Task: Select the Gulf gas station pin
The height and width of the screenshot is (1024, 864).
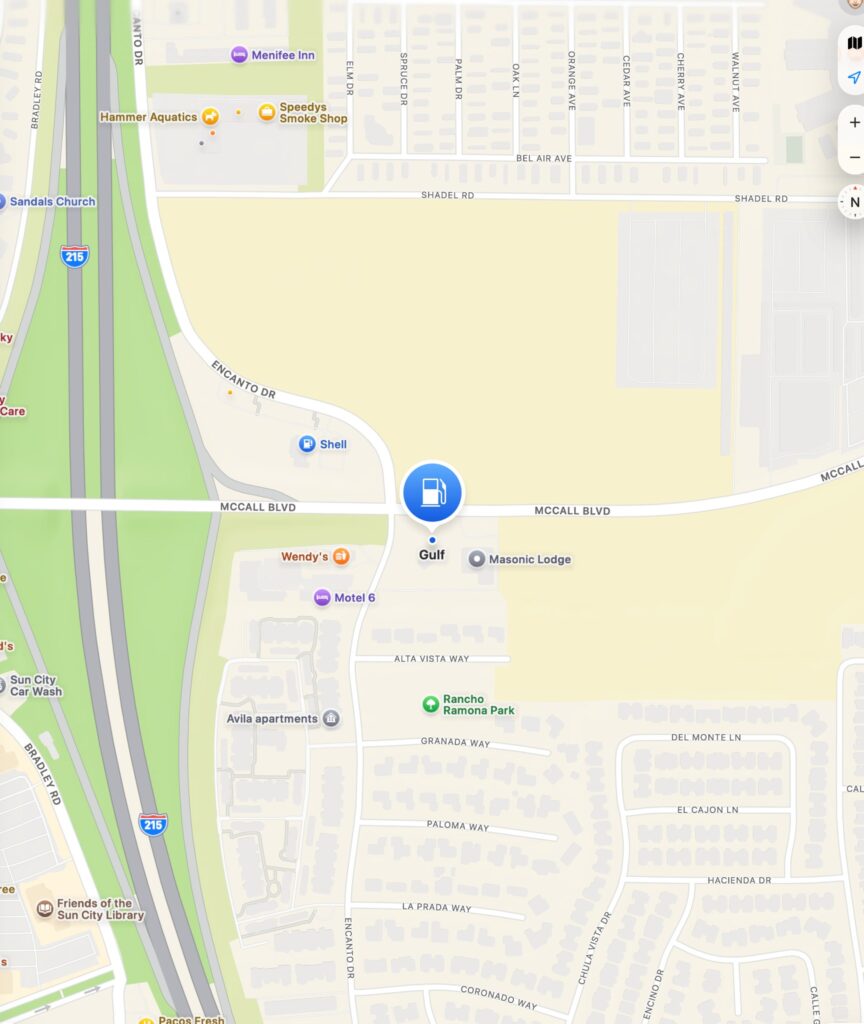Action: [432, 492]
